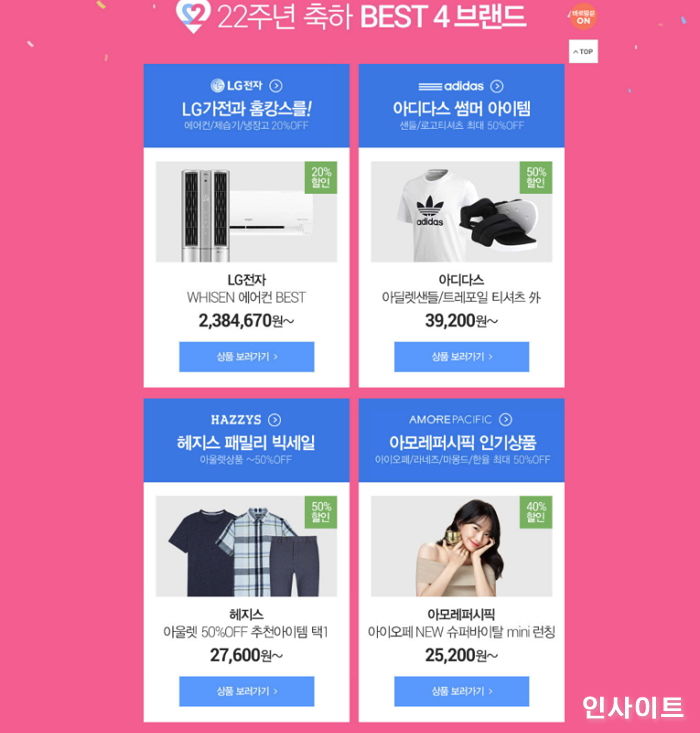Open the adidas brand page link
The image size is (700, 733).
[x=461, y=86]
